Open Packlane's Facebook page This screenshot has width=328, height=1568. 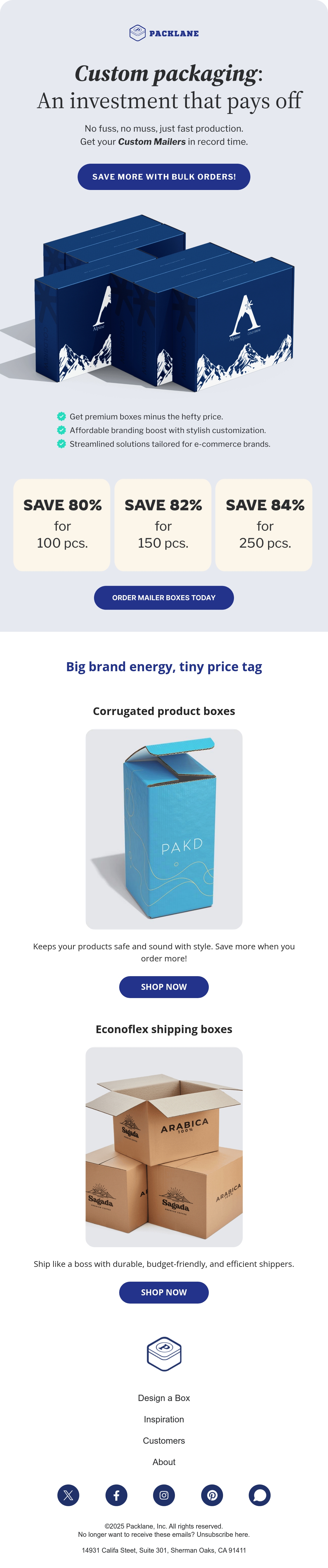(x=116, y=1495)
